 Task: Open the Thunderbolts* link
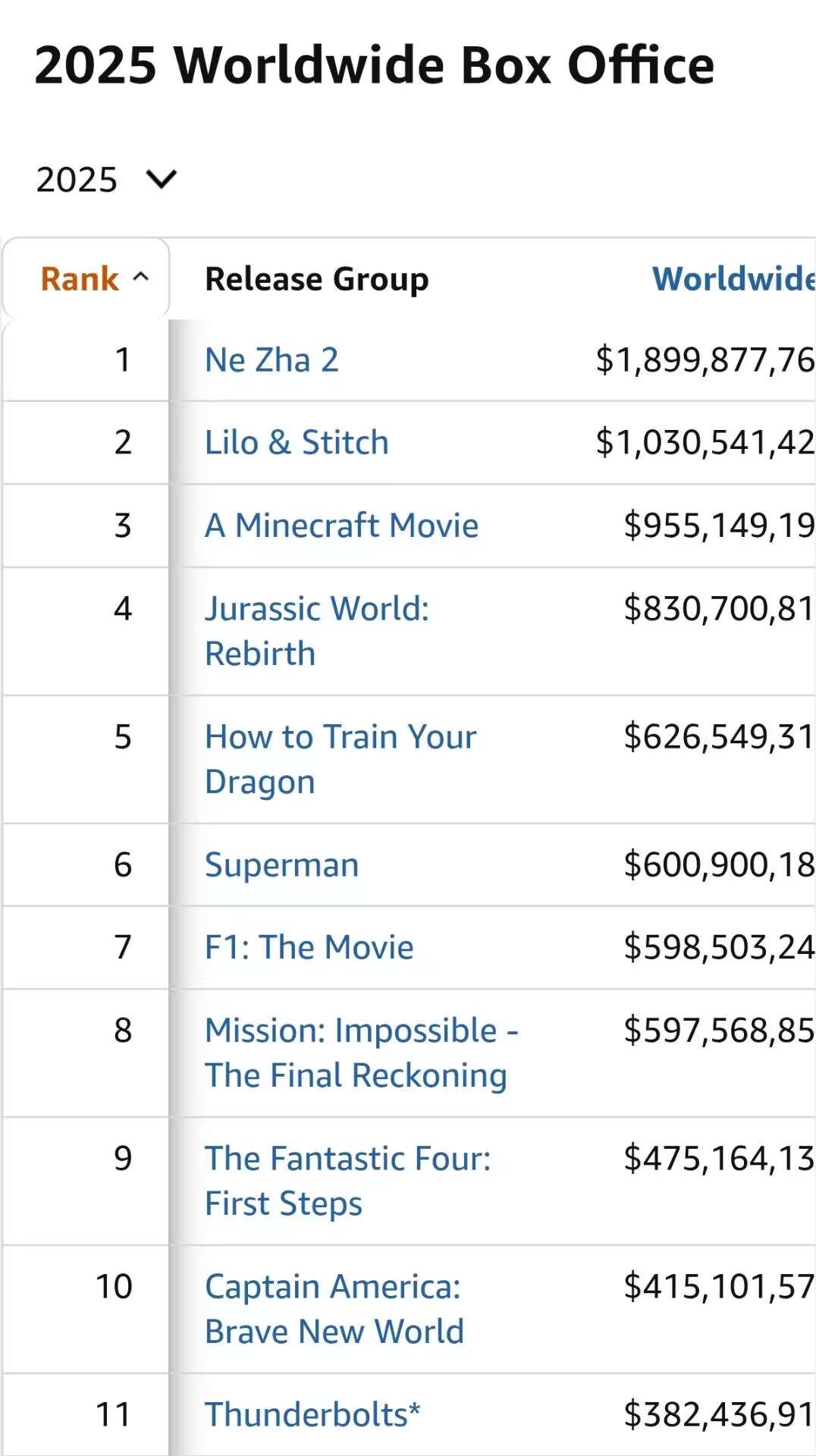coord(312,1415)
